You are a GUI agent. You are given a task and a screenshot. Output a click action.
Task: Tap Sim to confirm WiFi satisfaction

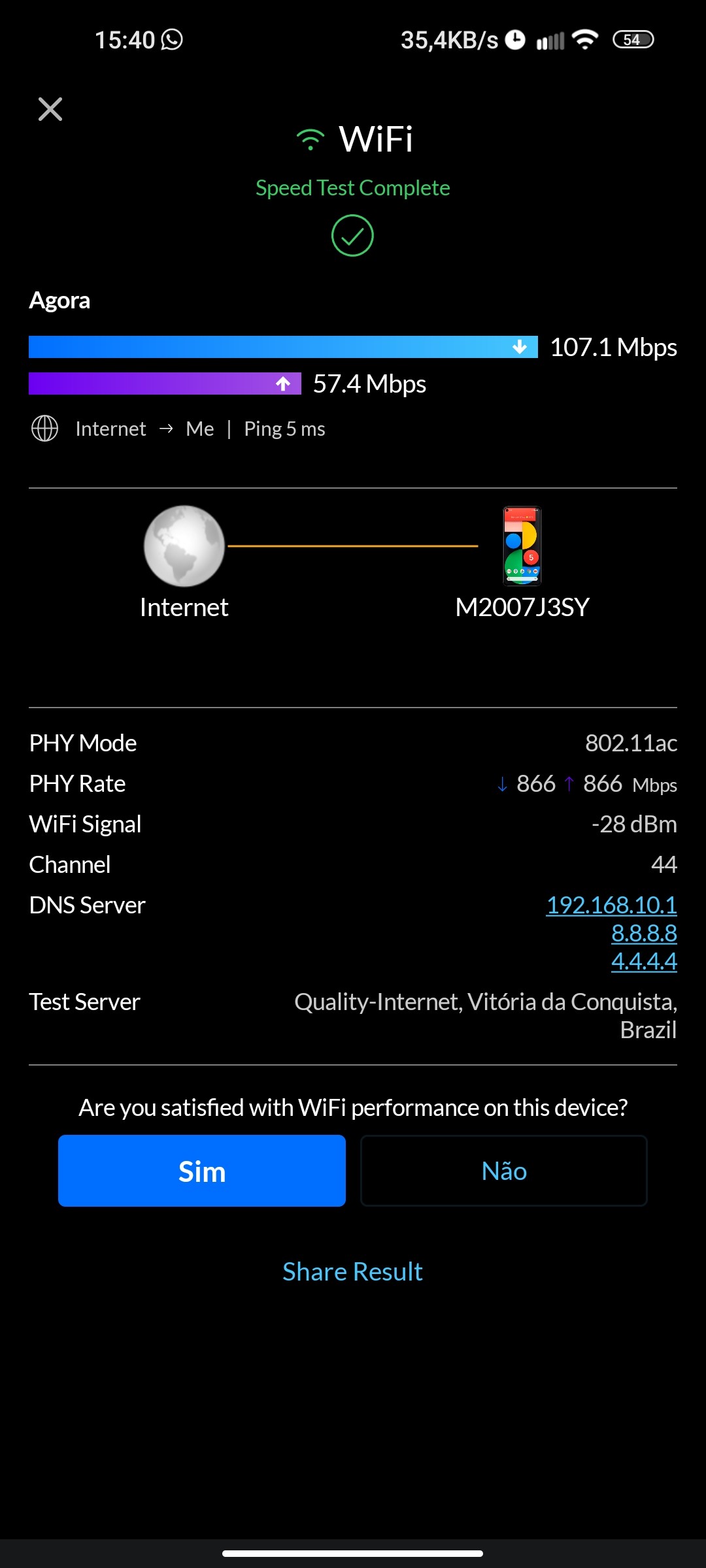click(201, 1171)
